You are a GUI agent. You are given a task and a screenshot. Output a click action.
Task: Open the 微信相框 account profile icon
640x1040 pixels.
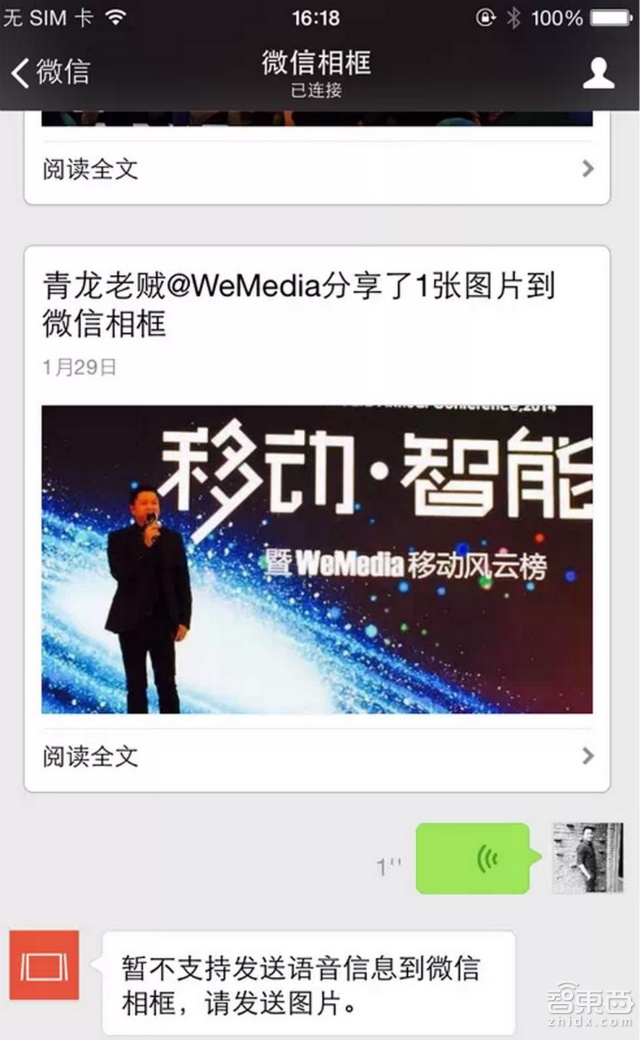(598, 72)
